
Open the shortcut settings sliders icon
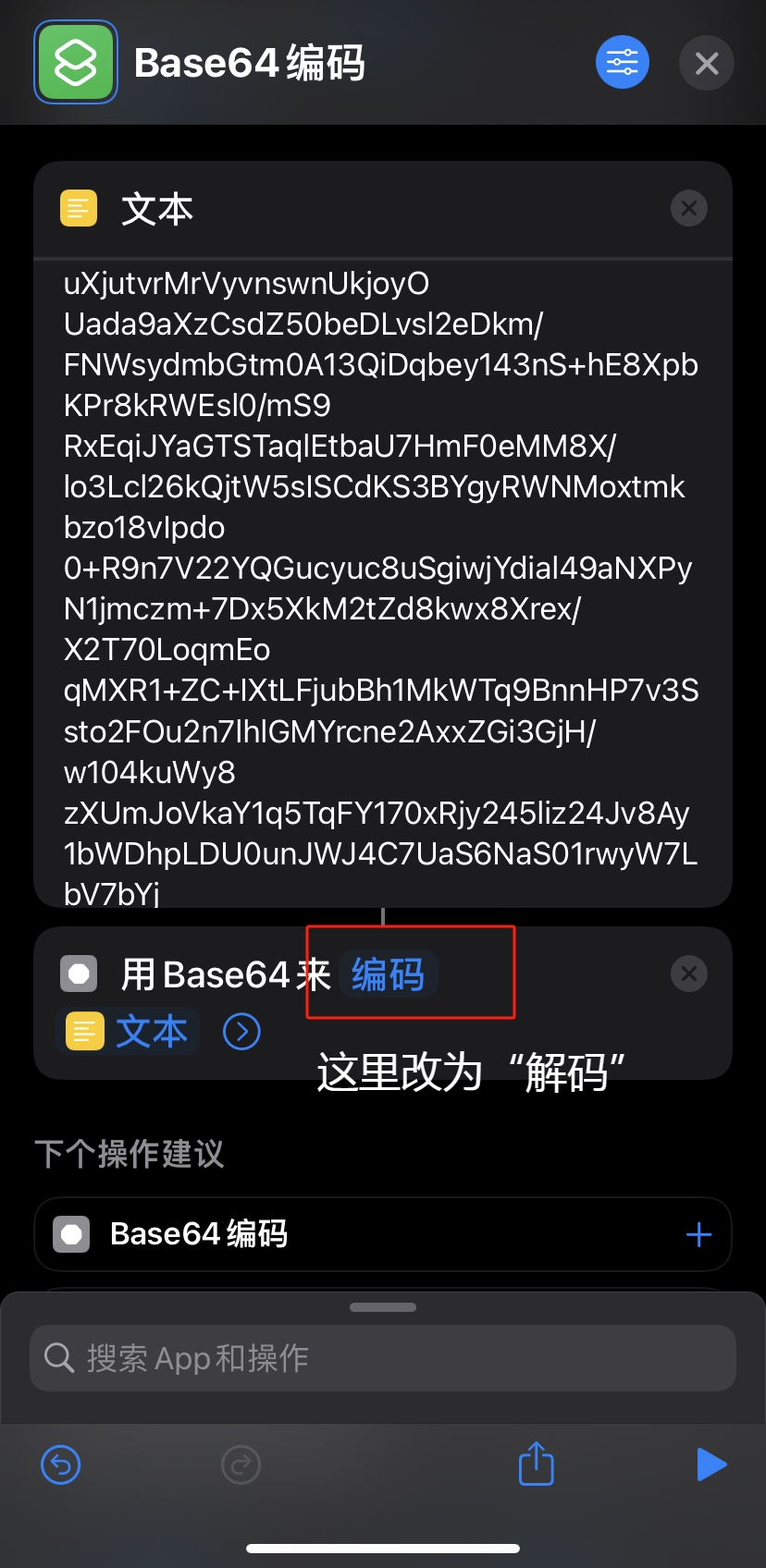point(622,63)
